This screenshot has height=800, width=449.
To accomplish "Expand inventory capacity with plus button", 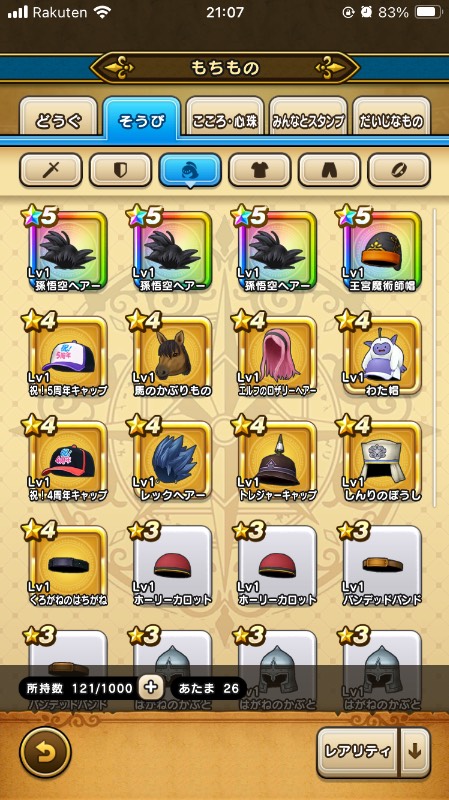I will click(151, 688).
